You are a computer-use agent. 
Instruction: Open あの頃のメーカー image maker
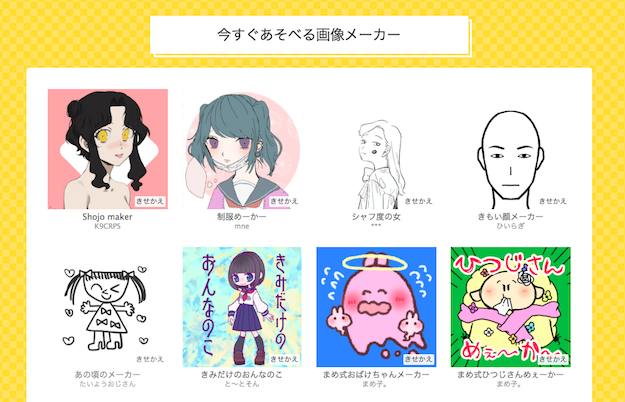point(108,307)
